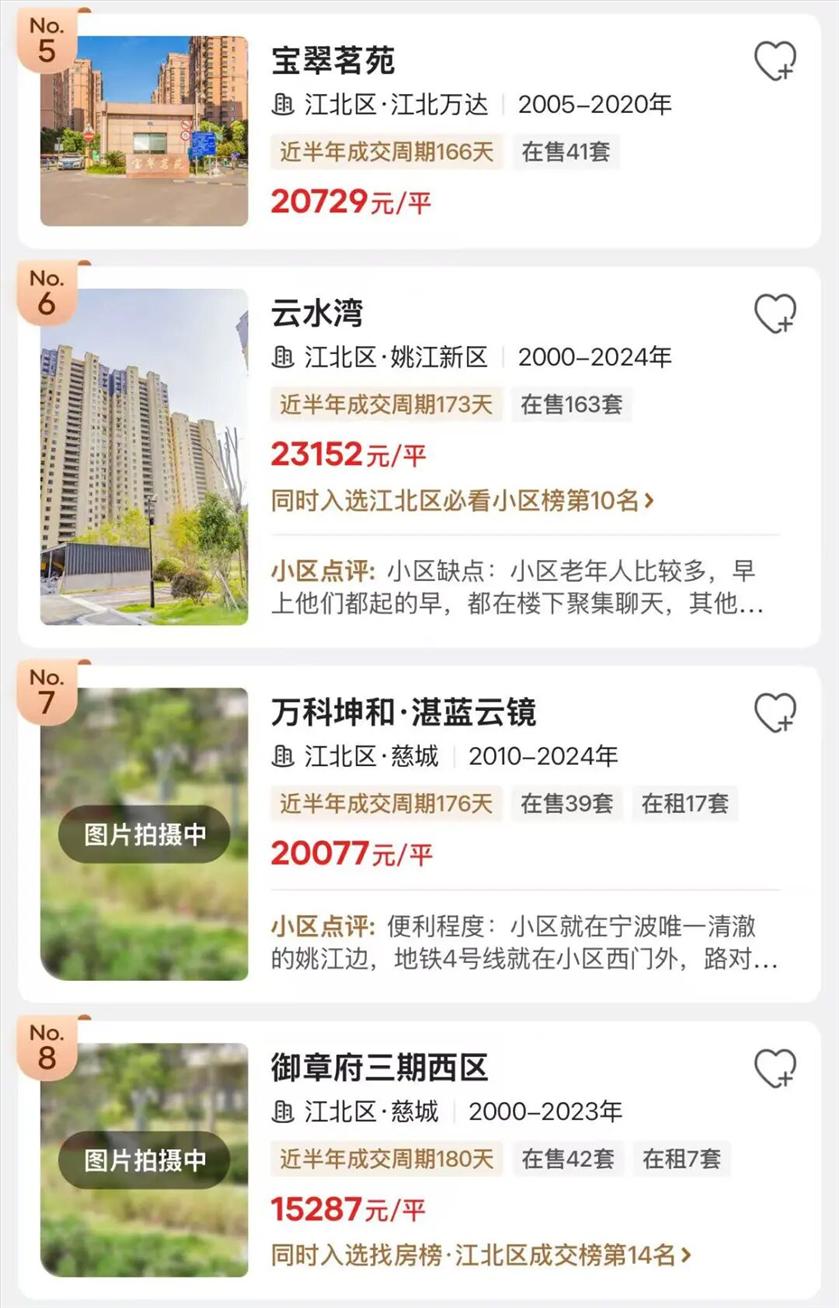View details for 云水湾
Screen dimensions: 839x1308
point(317,313)
